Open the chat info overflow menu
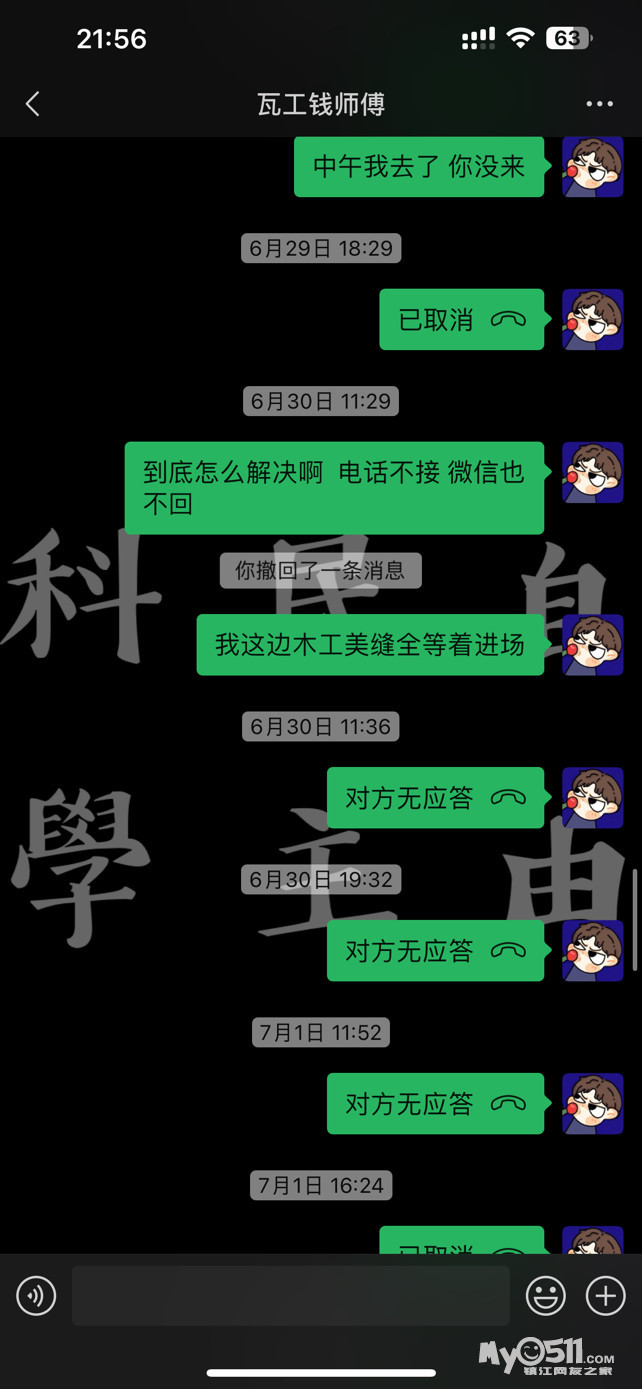 599,104
